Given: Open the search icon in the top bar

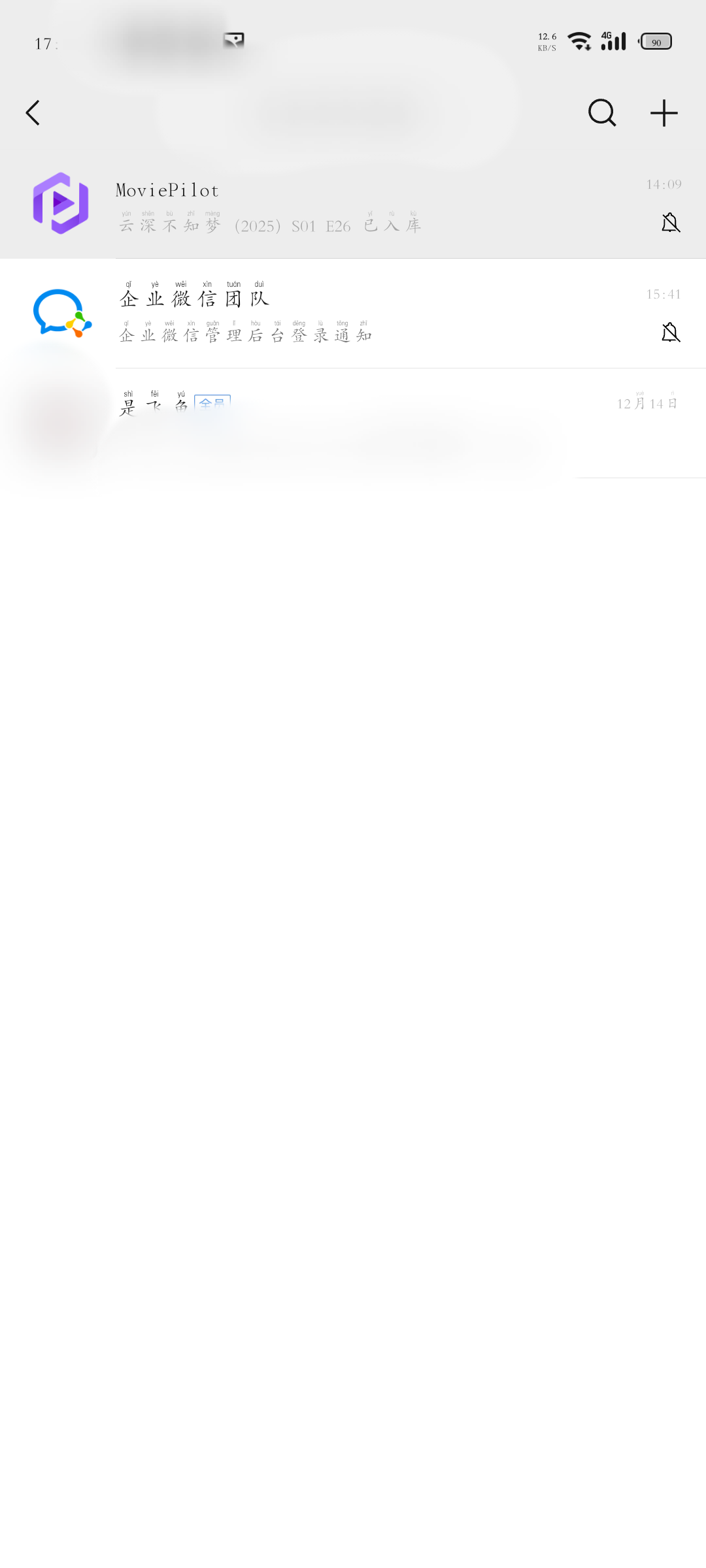Looking at the screenshot, I should (601, 113).
